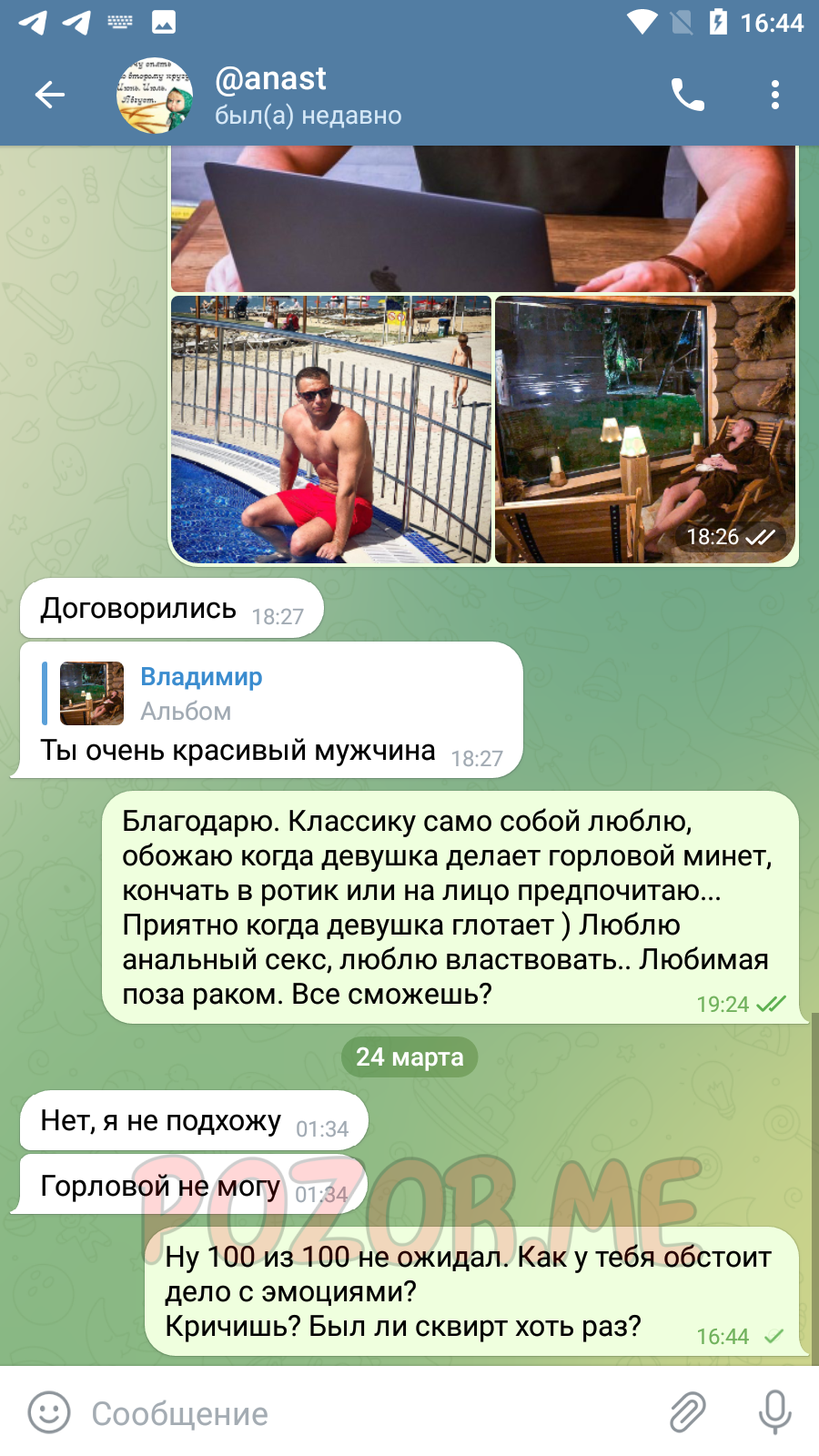The image size is (819, 1456).
Task: Record a voice message with the microphone
Action: 775,1412
